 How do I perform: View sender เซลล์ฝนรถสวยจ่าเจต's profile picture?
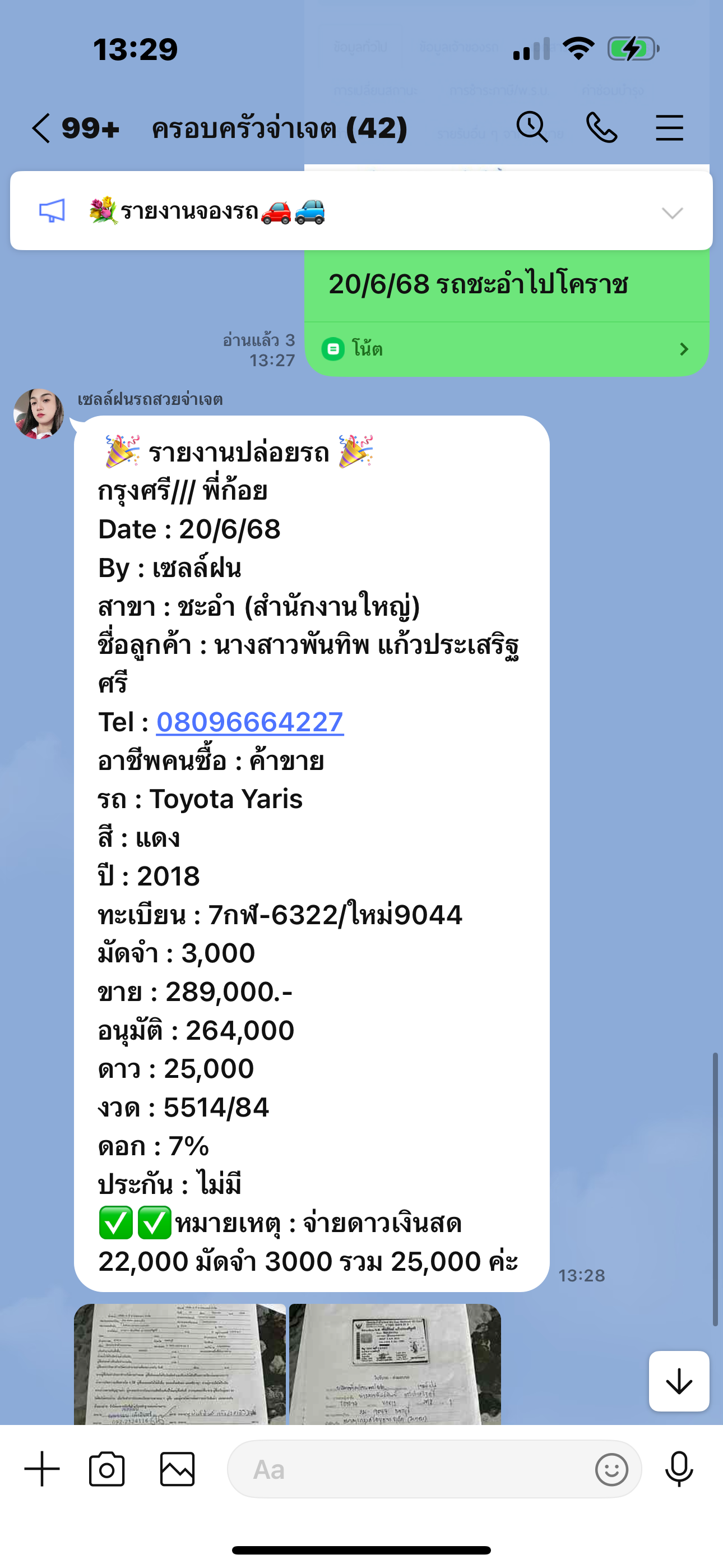click(39, 414)
